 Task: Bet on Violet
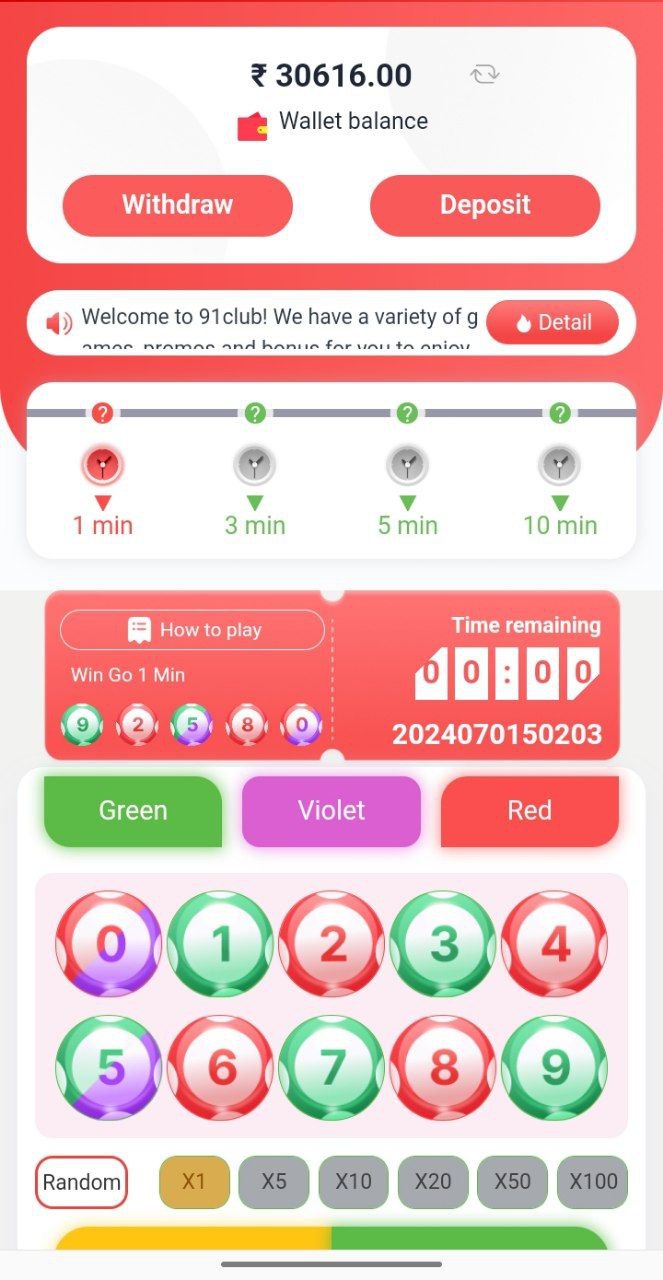331,811
